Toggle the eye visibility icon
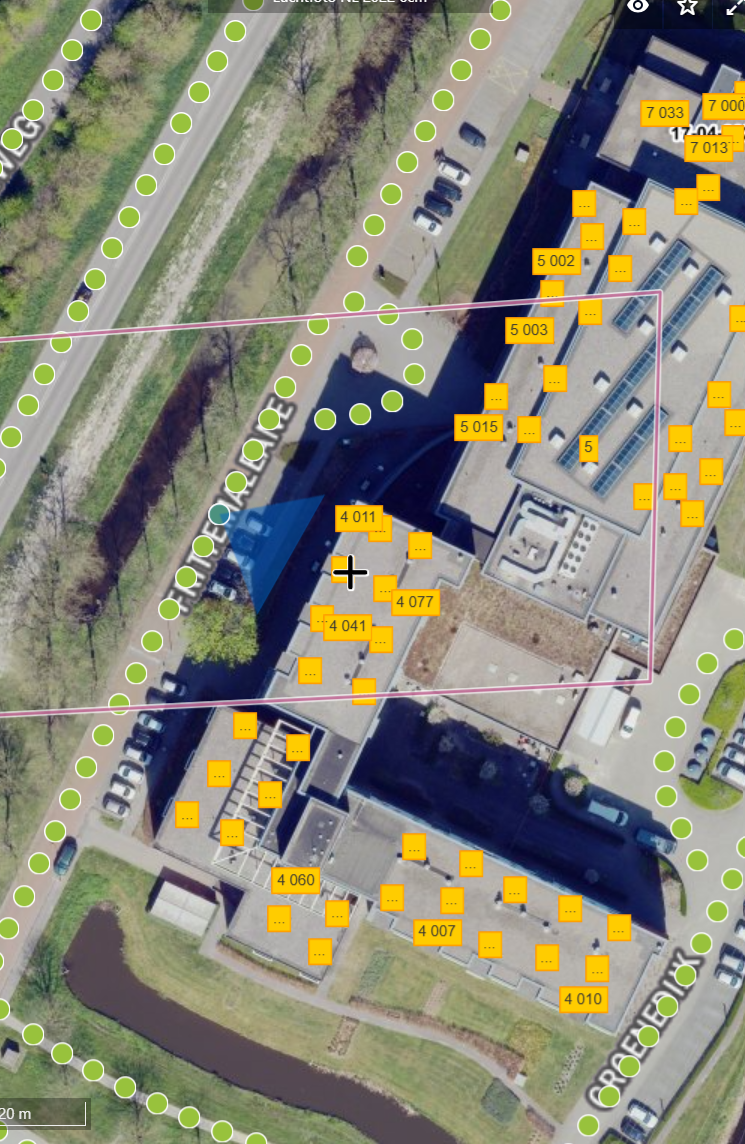 [638, 7]
